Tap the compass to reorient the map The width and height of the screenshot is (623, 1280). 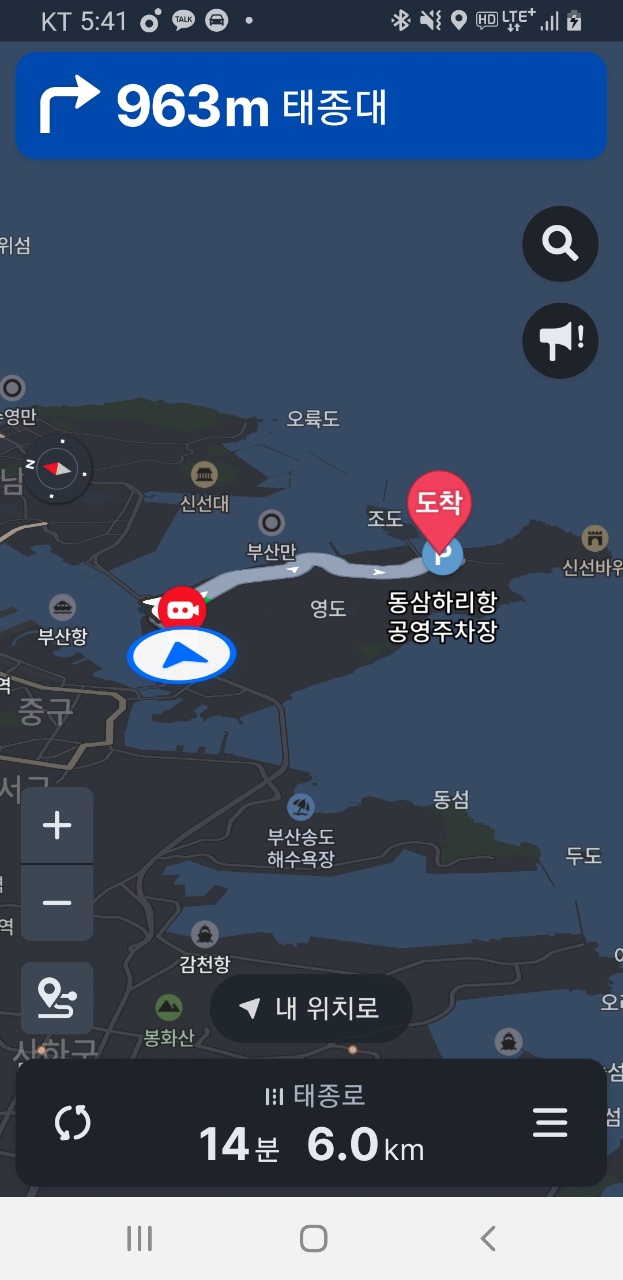[x=57, y=468]
